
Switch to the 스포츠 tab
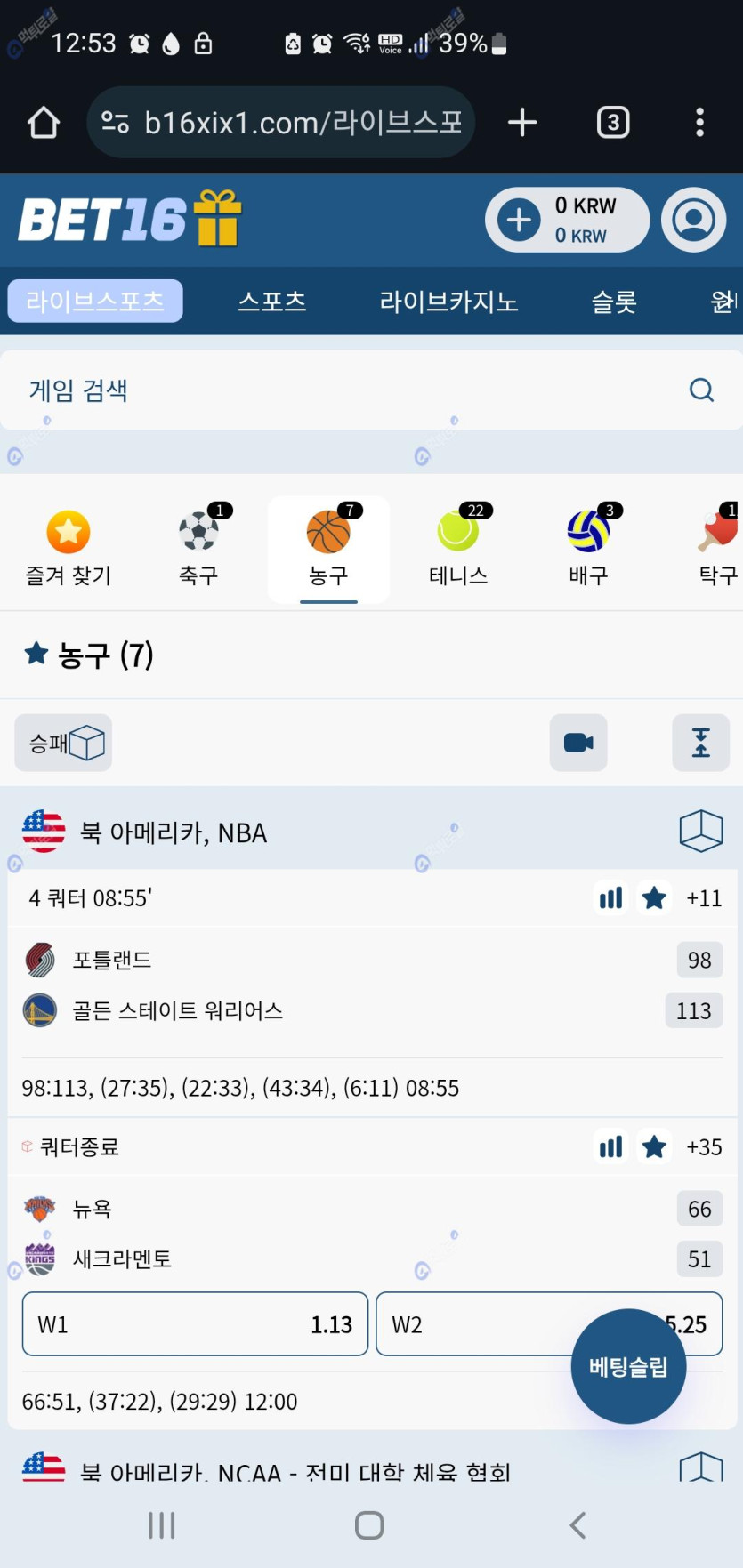point(272,302)
